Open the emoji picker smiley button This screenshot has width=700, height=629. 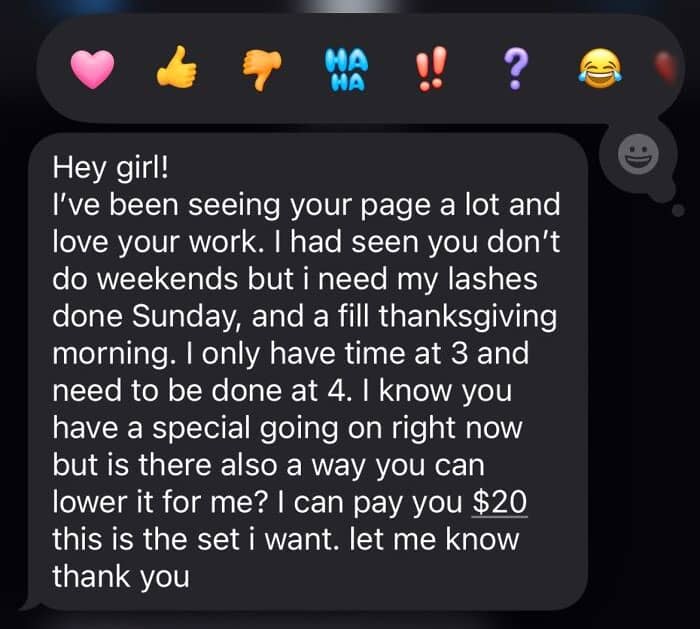(x=638, y=154)
